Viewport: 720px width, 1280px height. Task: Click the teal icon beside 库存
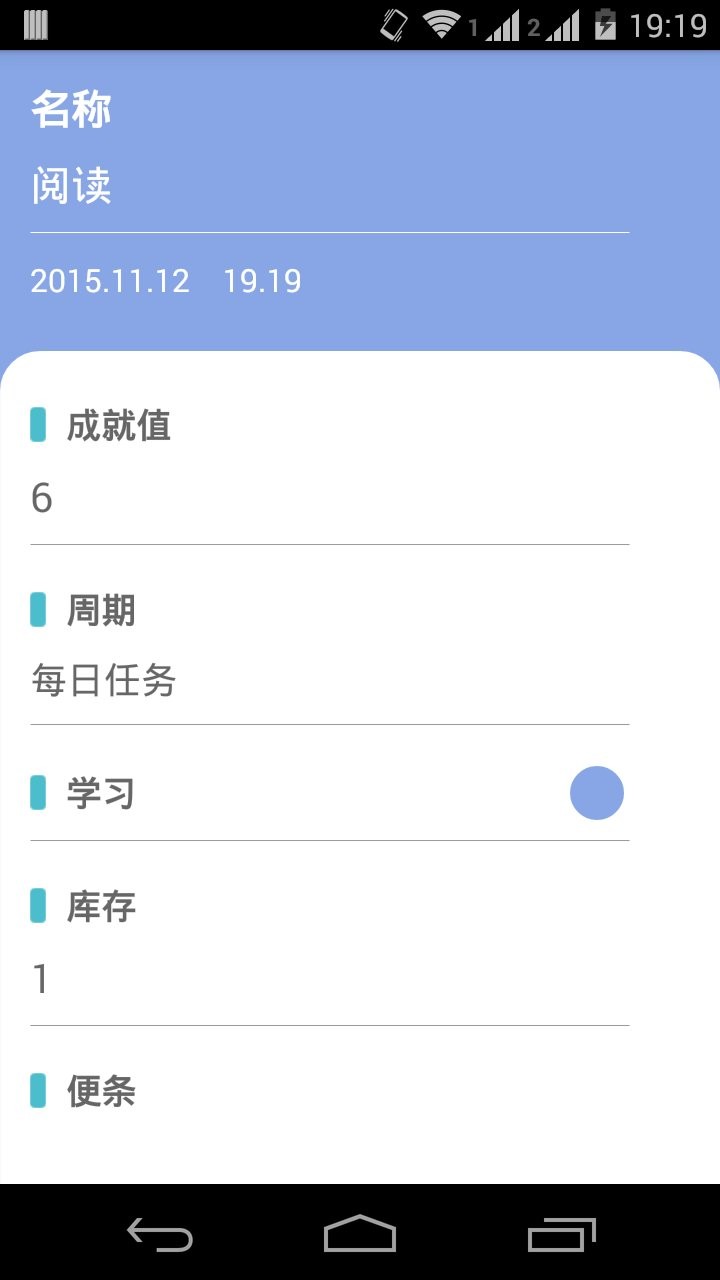[38, 907]
